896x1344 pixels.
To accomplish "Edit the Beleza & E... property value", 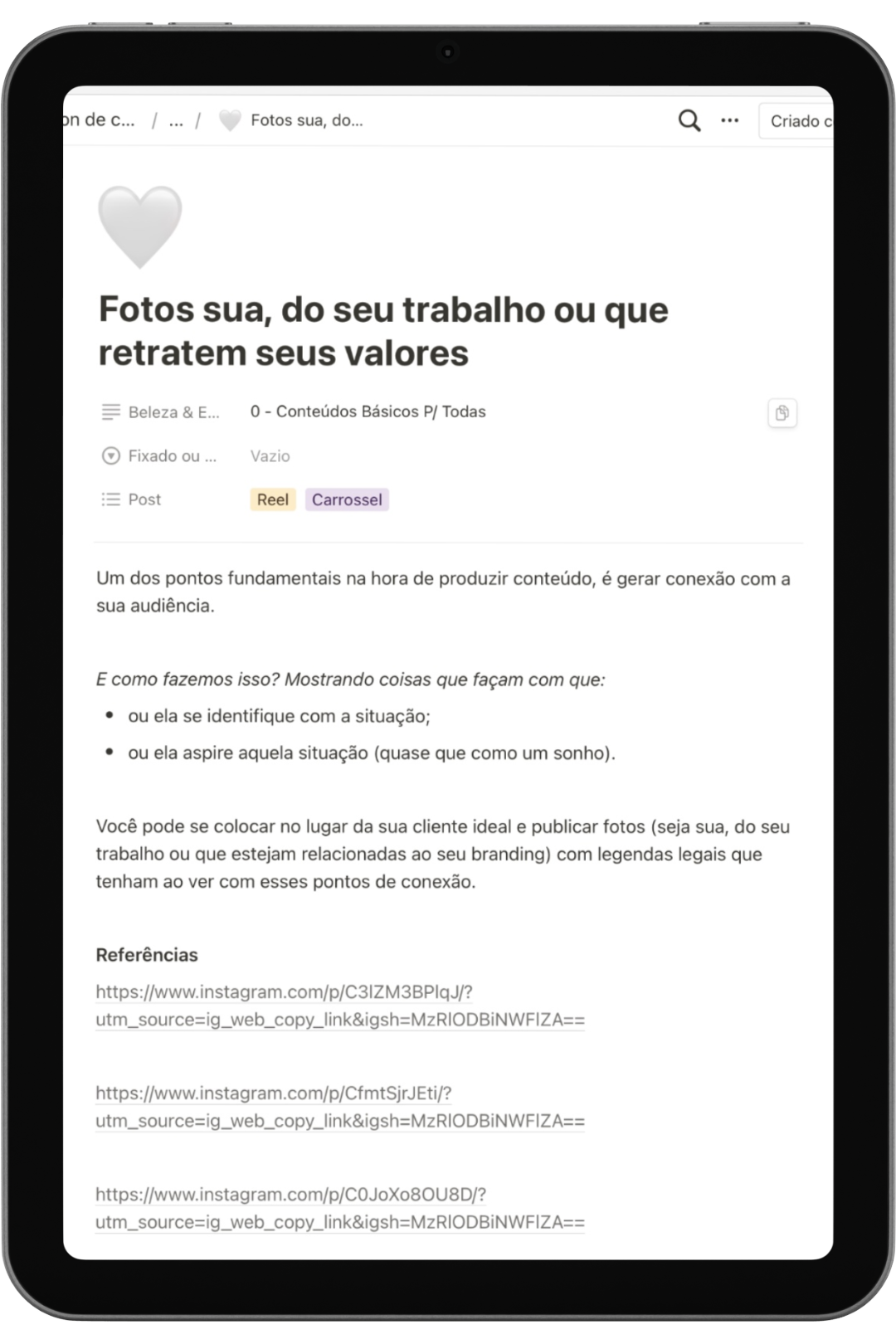I will pyautogui.click(x=368, y=411).
